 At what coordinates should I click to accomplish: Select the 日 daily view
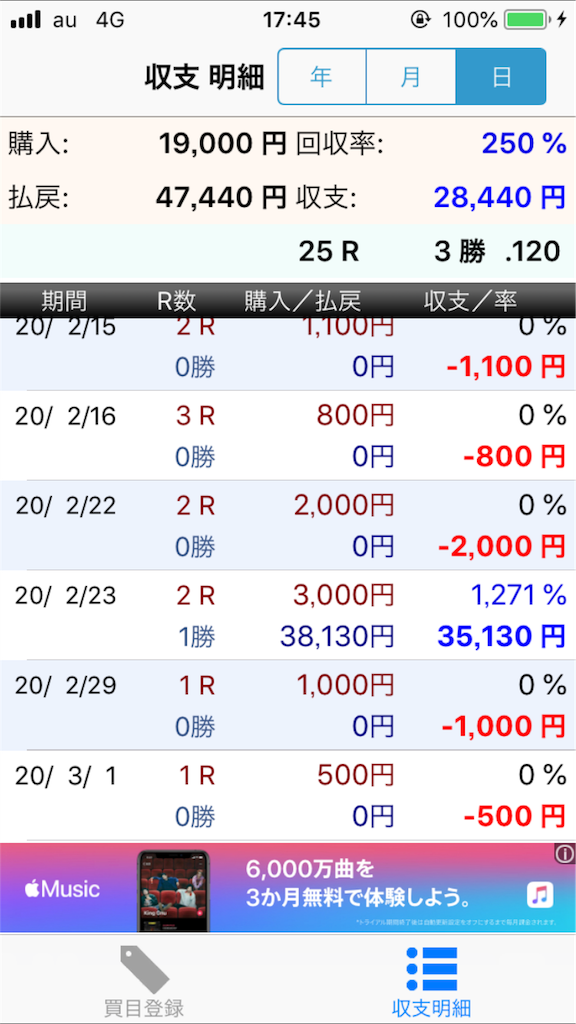(x=501, y=76)
